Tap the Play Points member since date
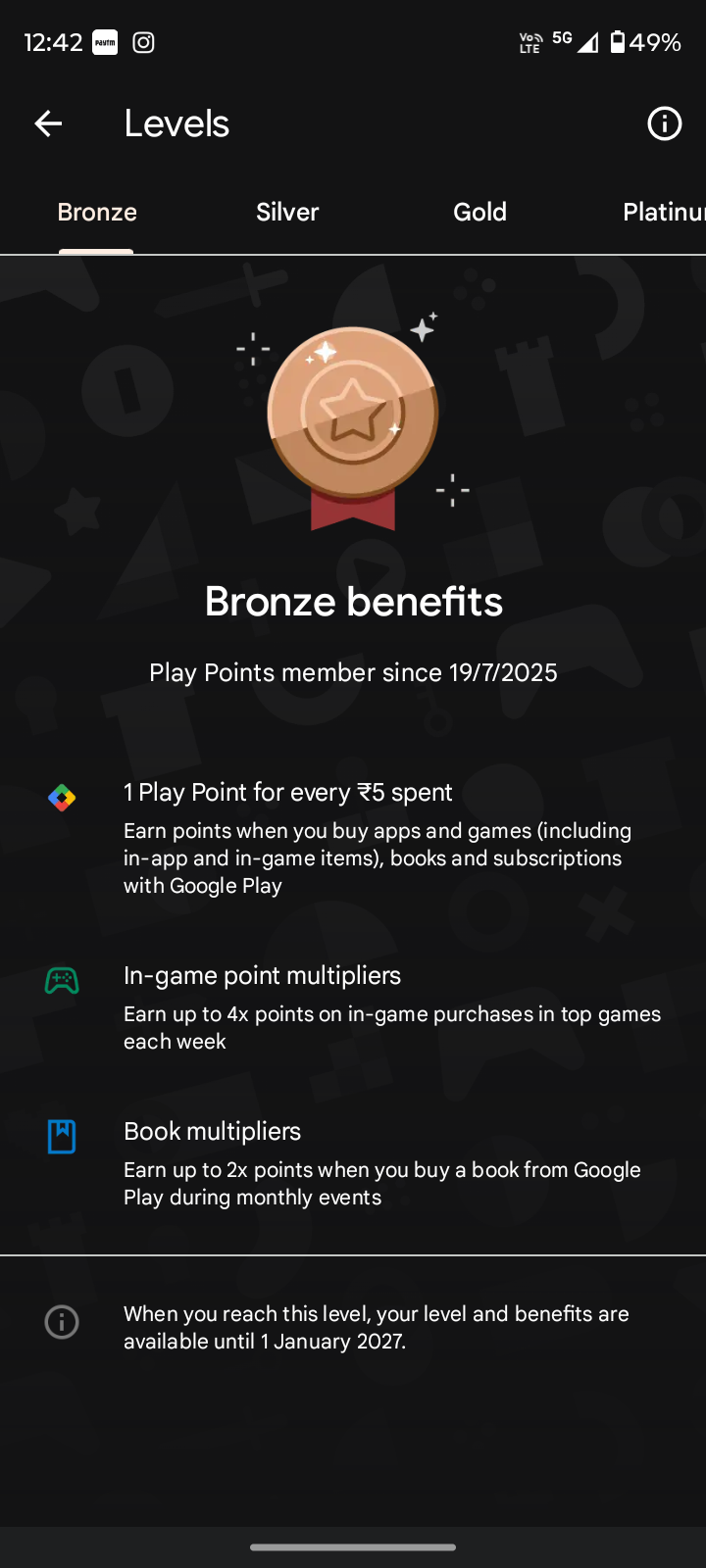 353,672
